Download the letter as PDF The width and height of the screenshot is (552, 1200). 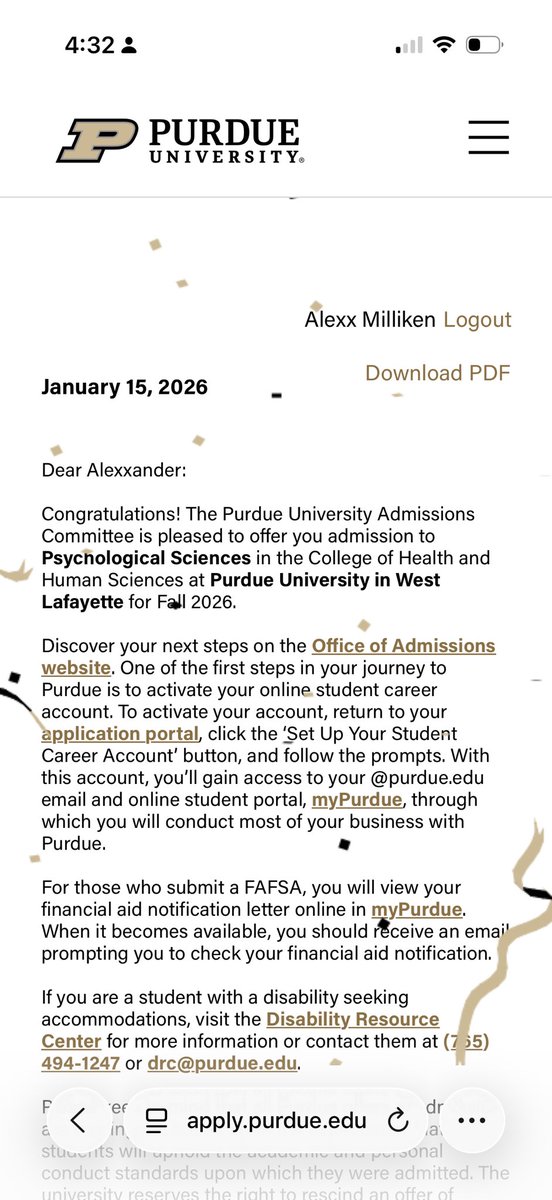438,373
